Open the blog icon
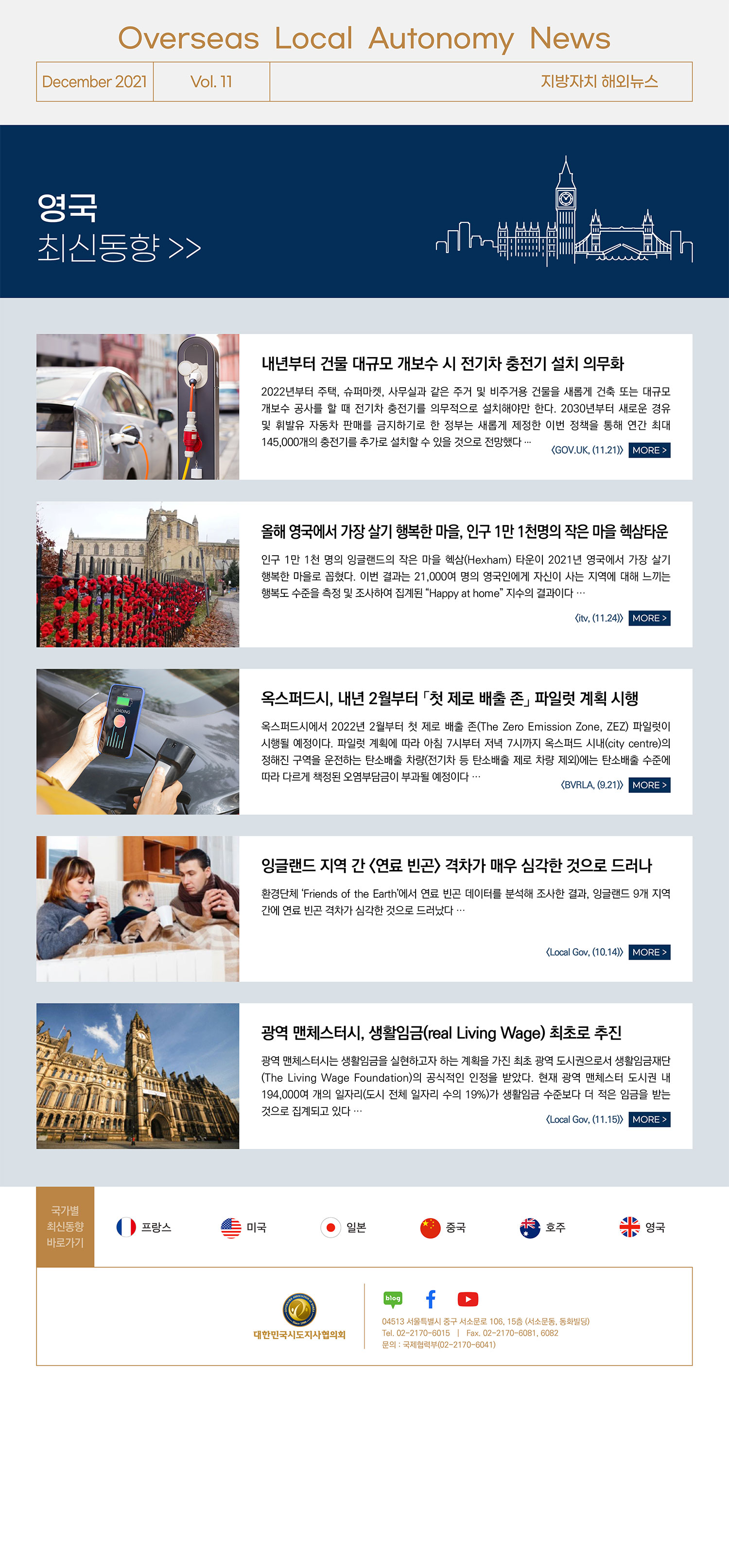 [x=393, y=1299]
